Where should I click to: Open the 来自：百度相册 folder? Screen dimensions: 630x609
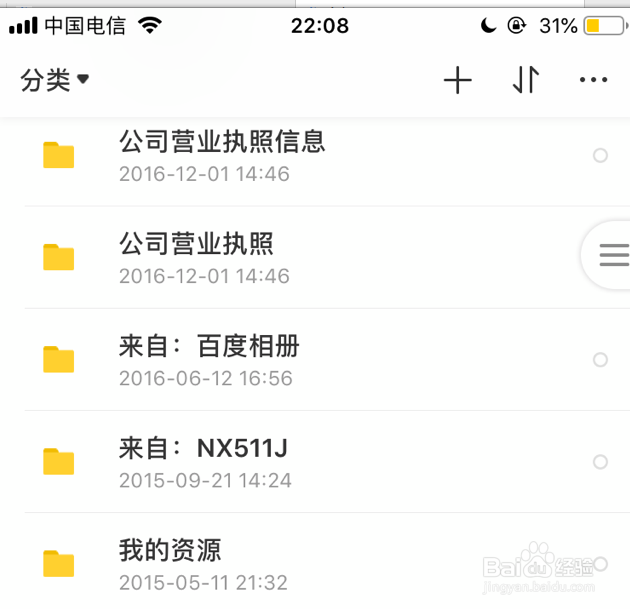click(x=209, y=359)
